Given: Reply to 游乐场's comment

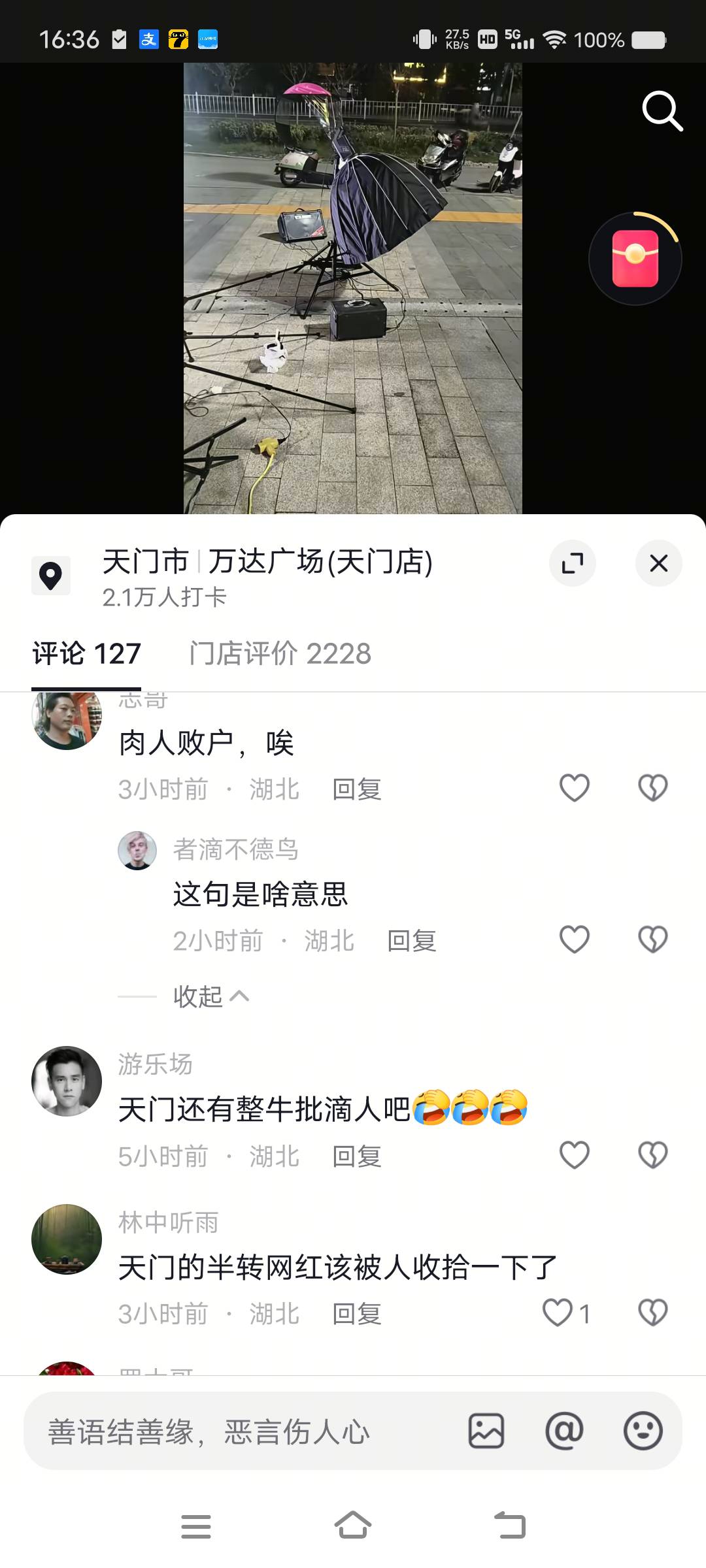Looking at the screenshot, I should [356, 1156].
